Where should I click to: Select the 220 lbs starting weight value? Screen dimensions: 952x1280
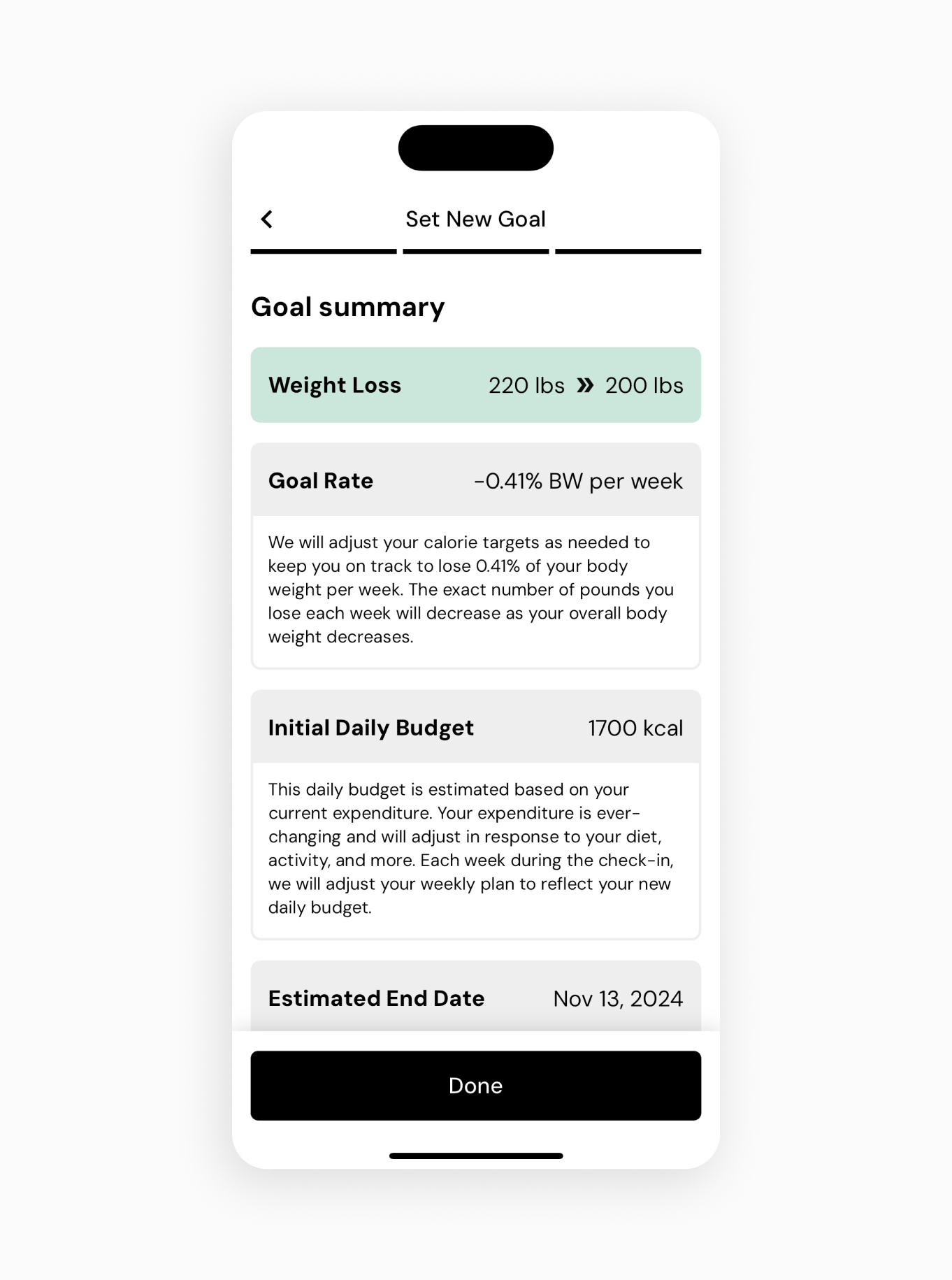pos(526,385)
